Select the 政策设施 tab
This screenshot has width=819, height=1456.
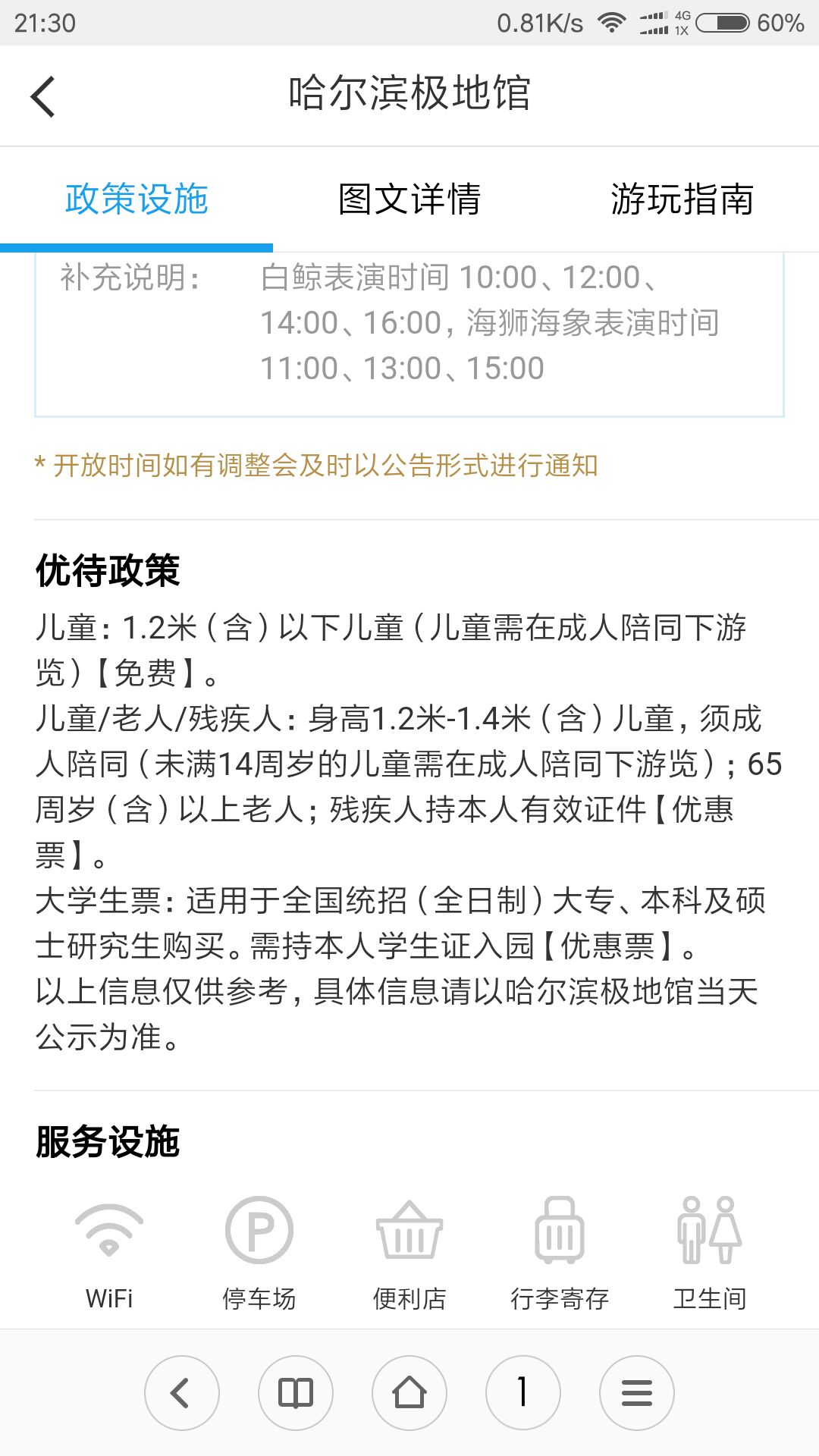tap(136, 199)
